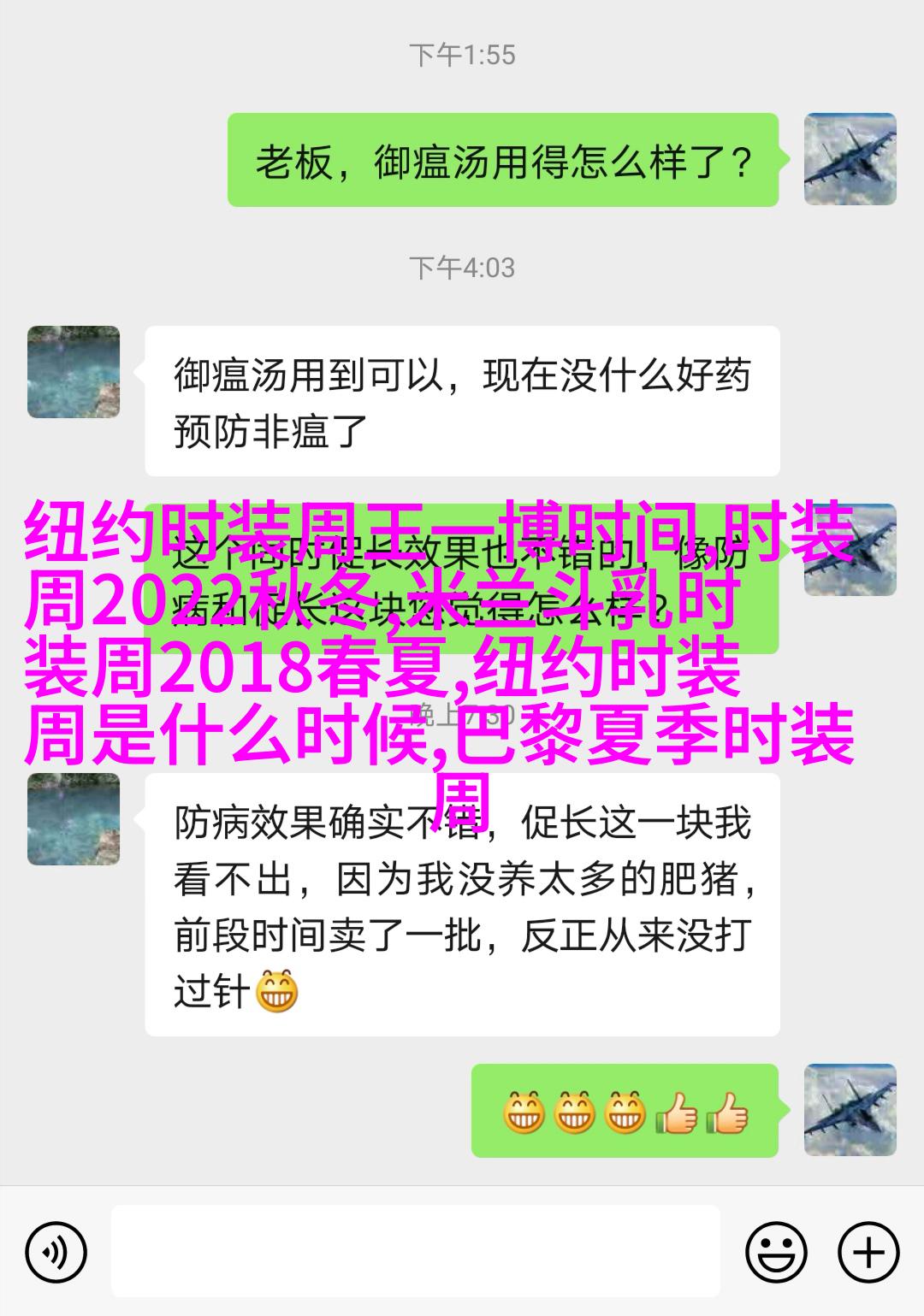This screenshot has height=1316, width=924.
Task: Tap the jet avatar beside the emoji thumbs-up message
Action: tap(850, 1110)
